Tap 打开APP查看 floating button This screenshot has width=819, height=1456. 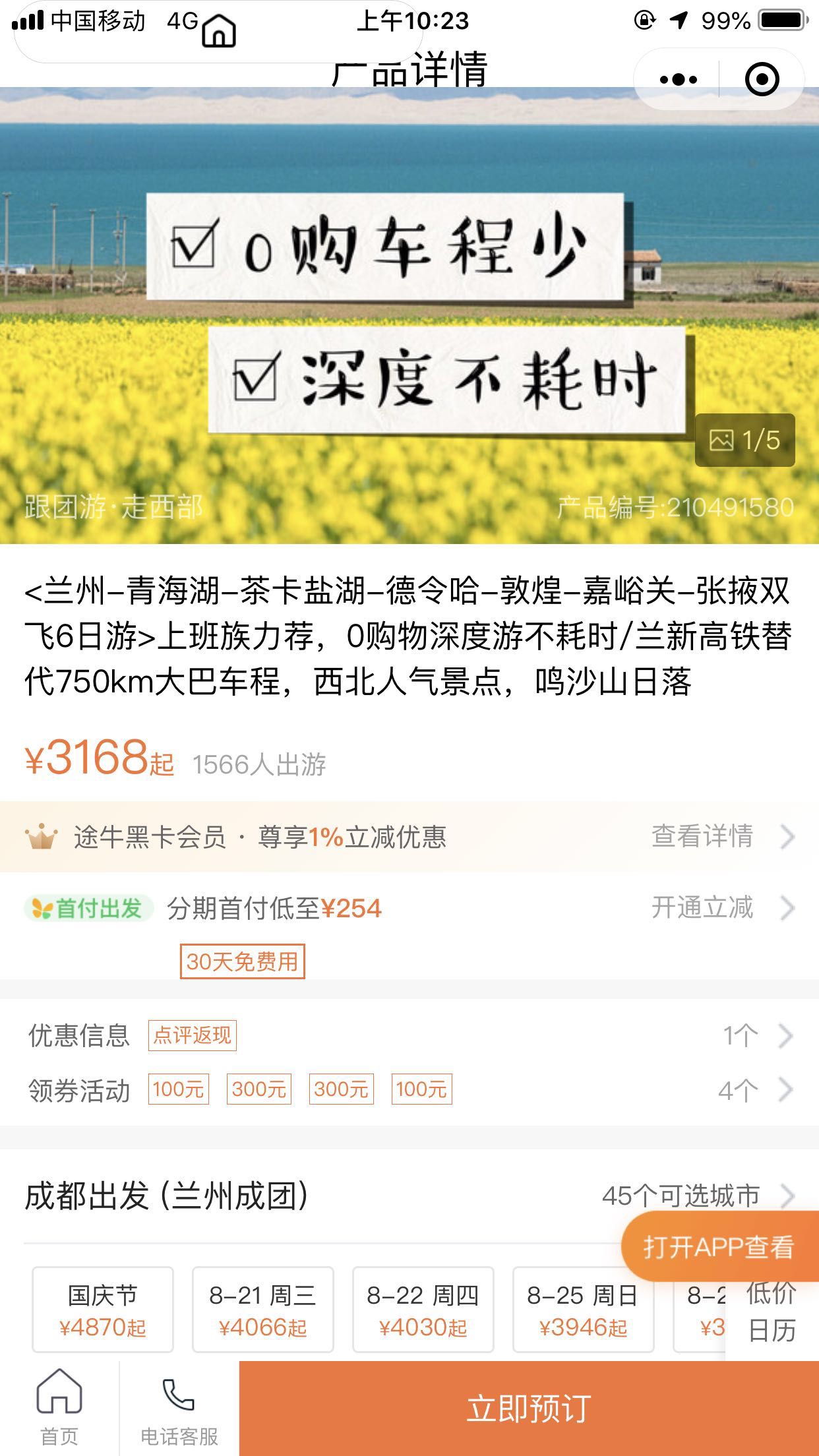(719, 1246)
